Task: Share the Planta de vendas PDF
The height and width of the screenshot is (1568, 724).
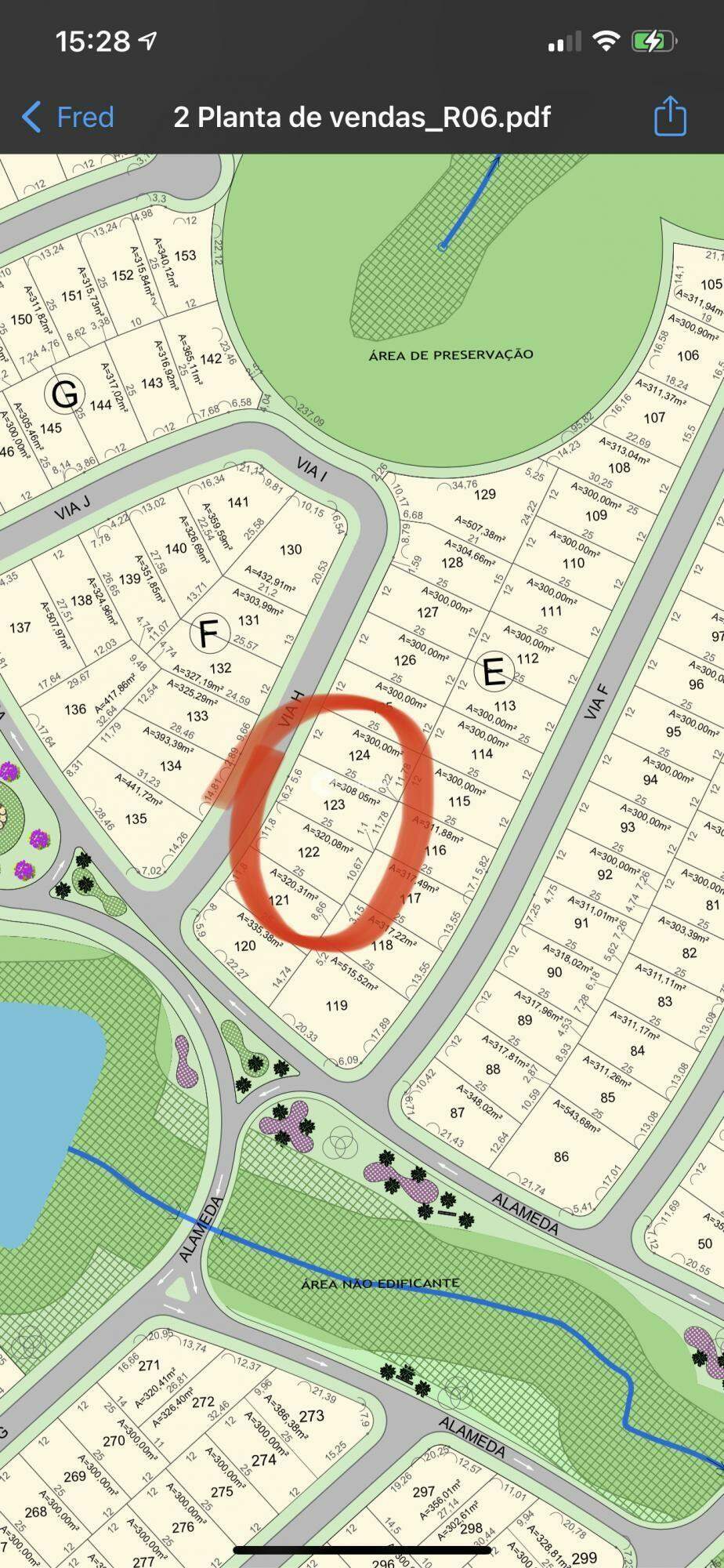Action: (670, 117)
